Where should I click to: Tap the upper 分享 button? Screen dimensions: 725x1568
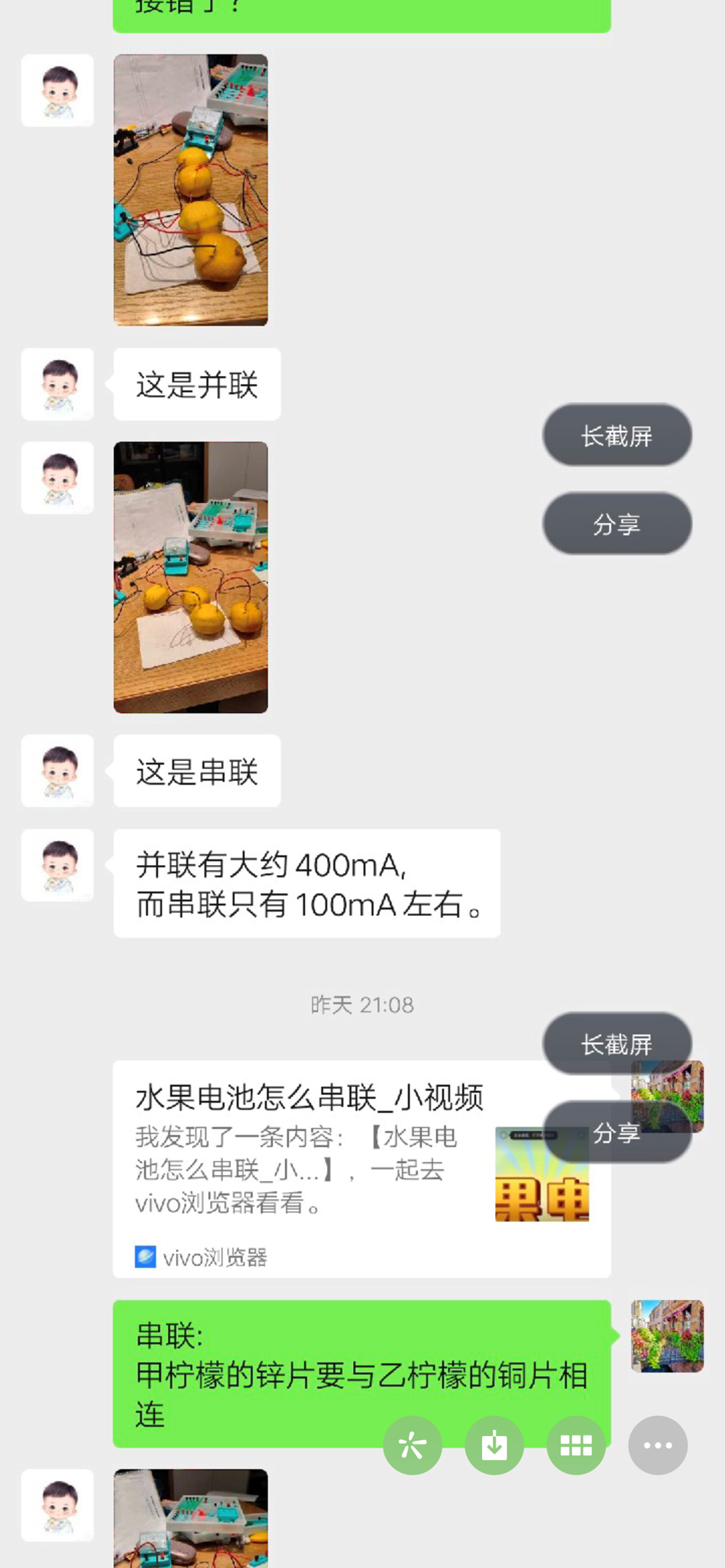617,523
